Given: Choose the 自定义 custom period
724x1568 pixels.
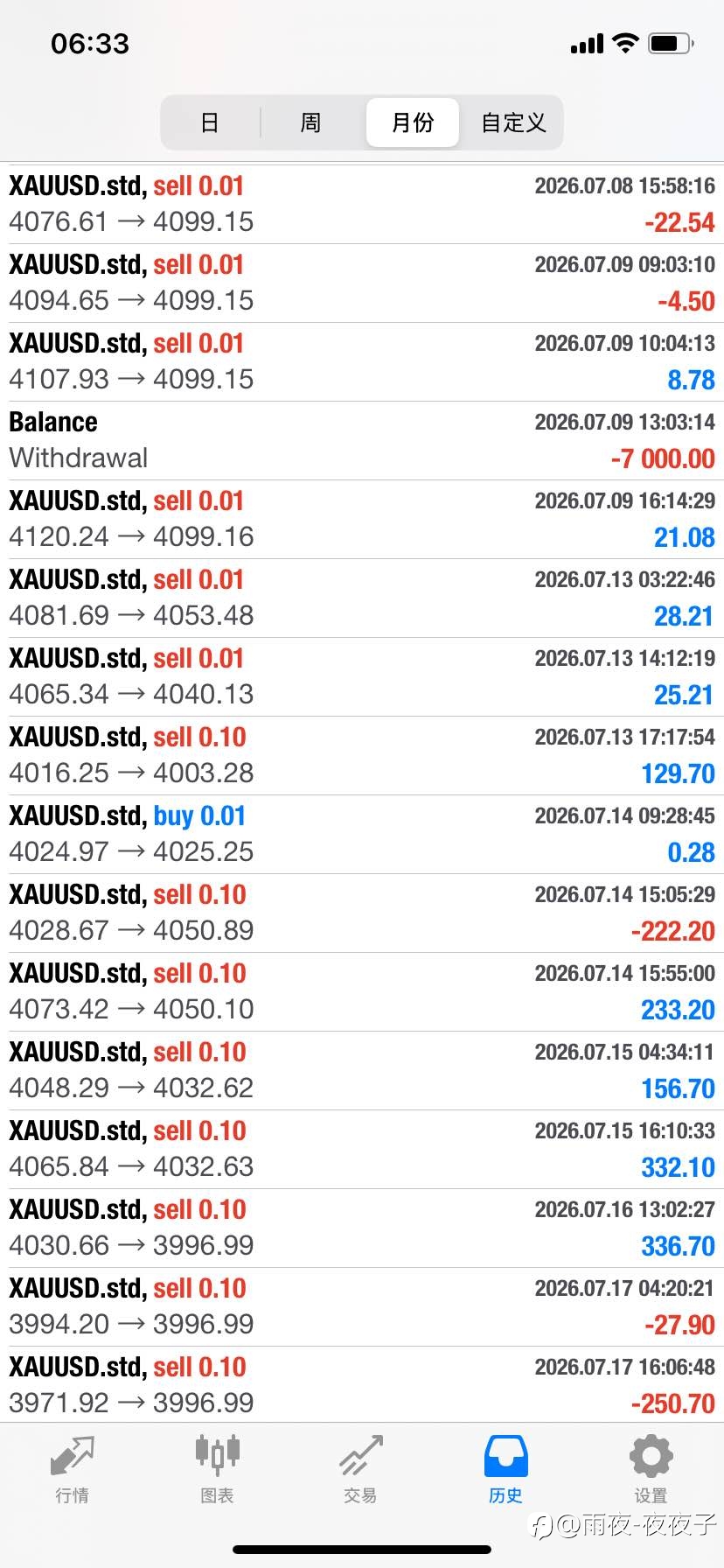Looking at the screenshot, I should (513, 122).
